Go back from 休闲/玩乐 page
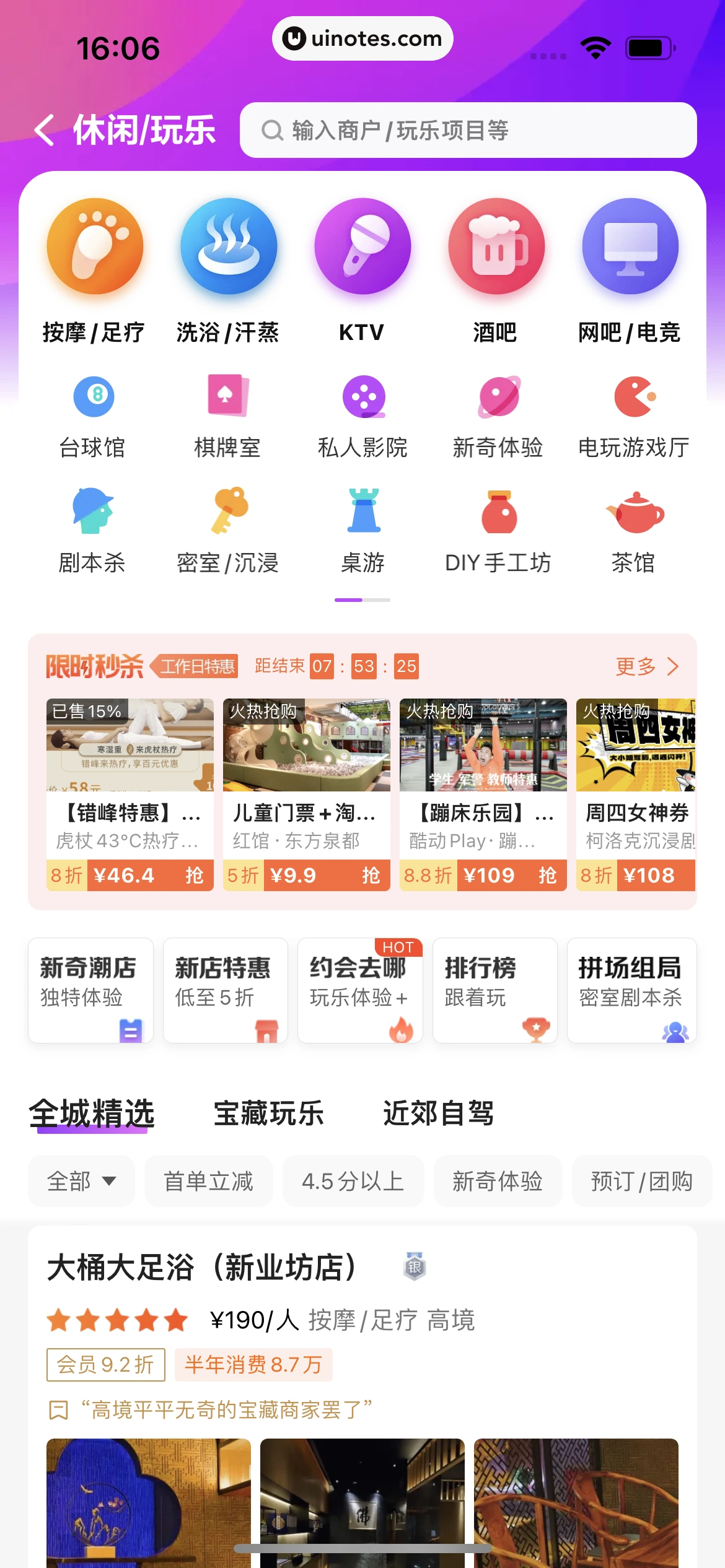725x1568 pixels. click(45, 131)
